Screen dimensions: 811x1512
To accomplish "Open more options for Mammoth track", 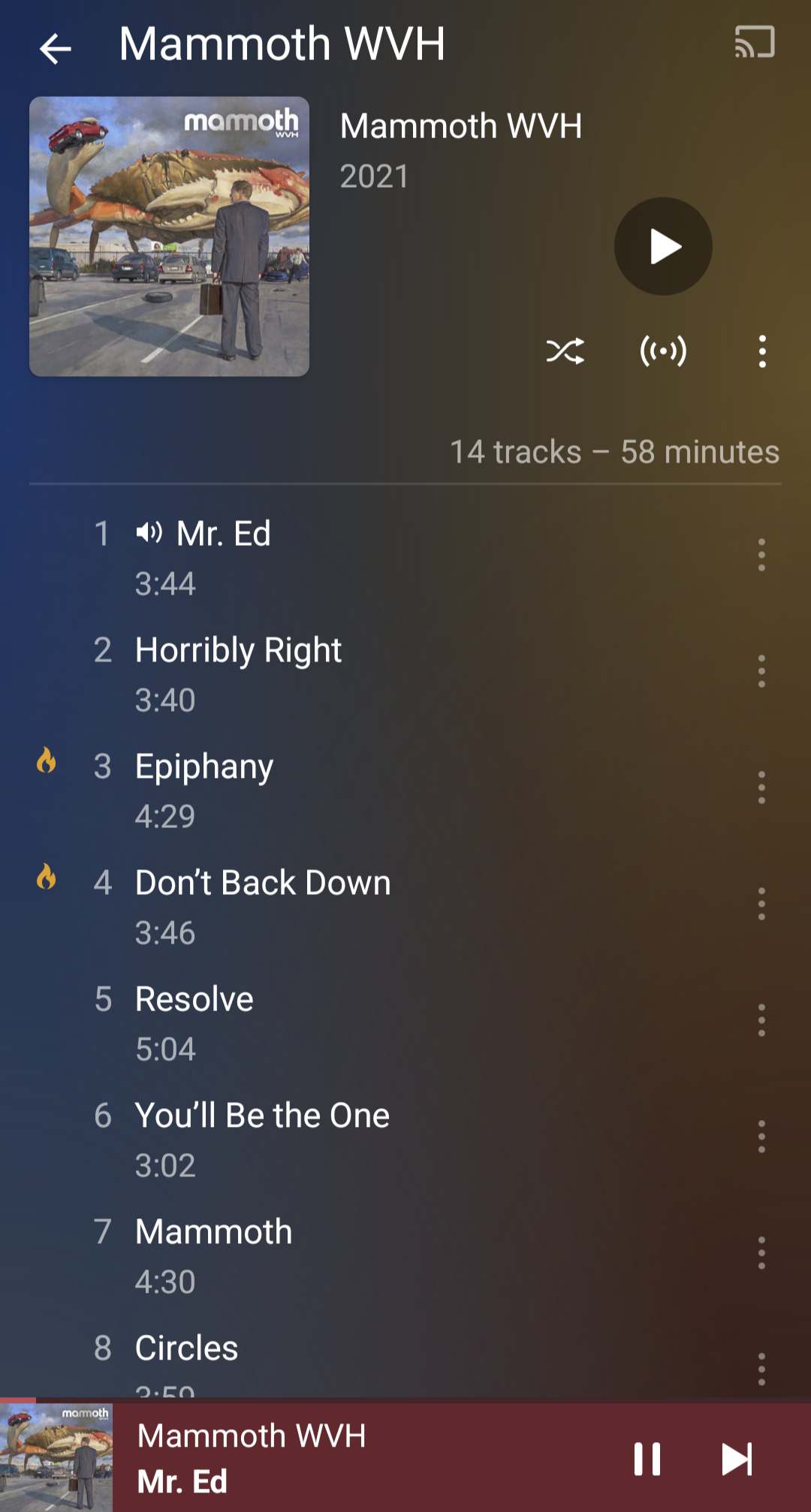I will [x=761, y=1253].
